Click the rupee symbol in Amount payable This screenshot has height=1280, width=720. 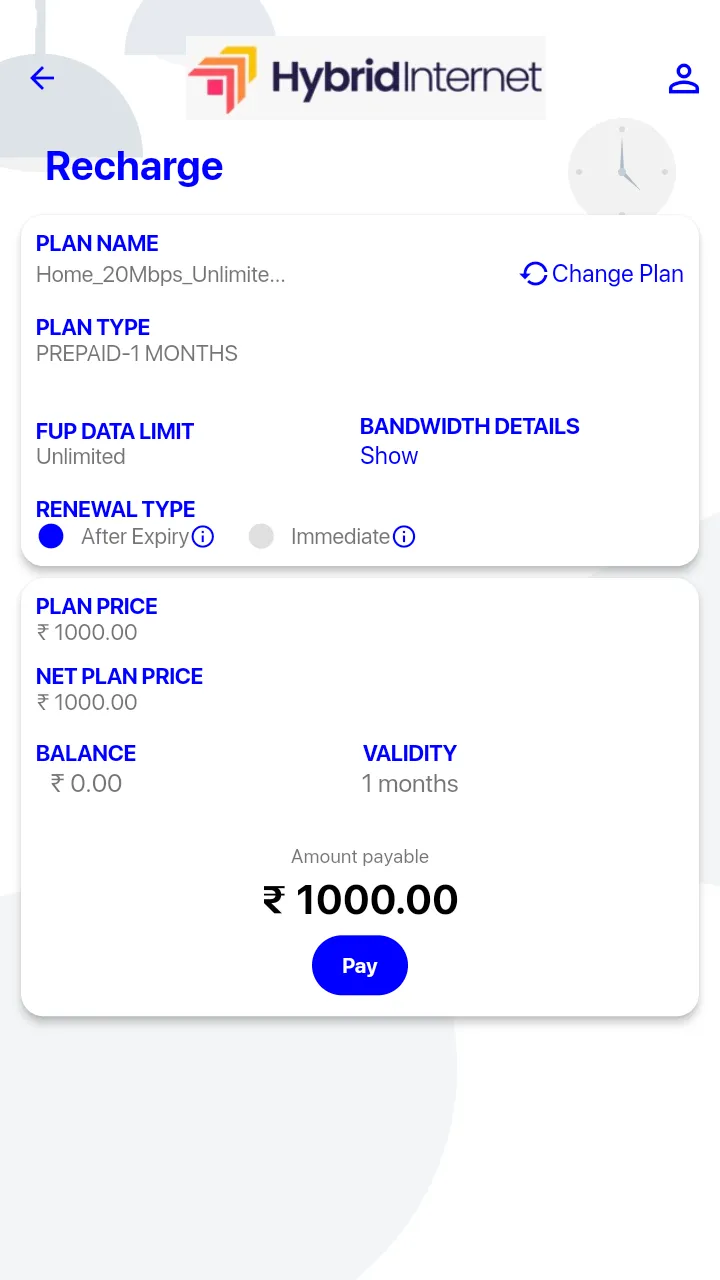click(x=274, y=899)
